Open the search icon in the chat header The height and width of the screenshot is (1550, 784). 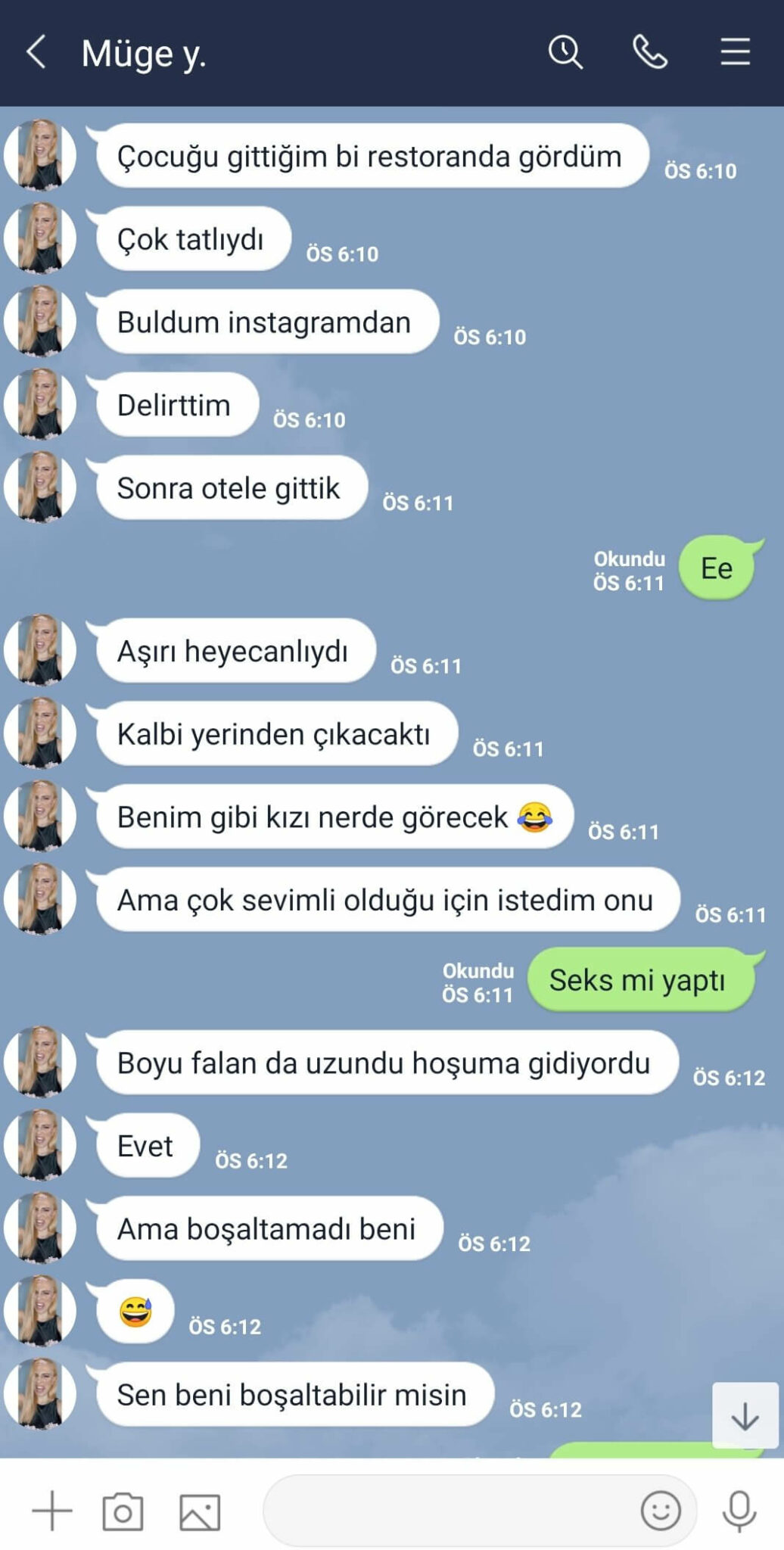click(x=565, y=51)
